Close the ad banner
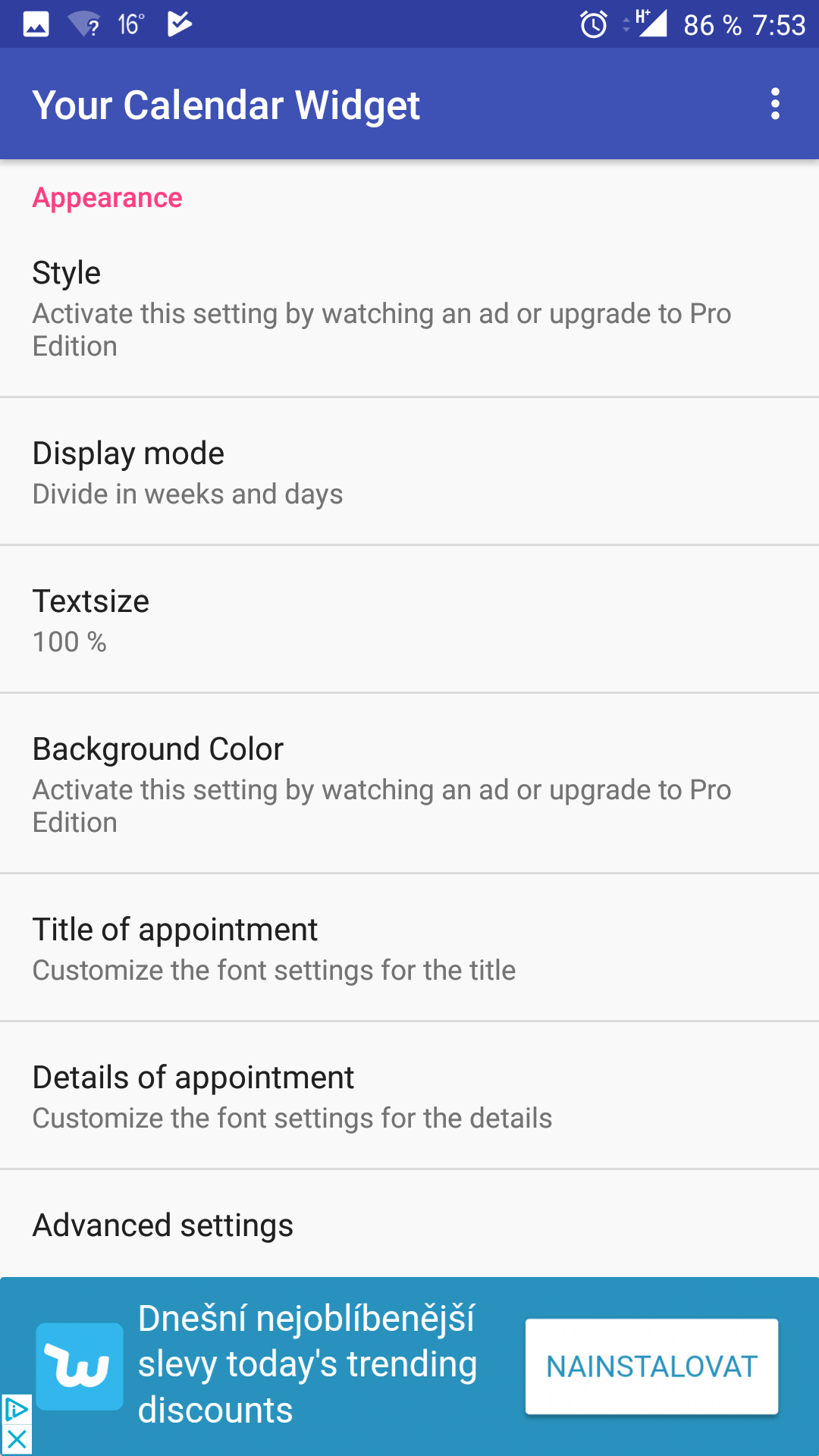The image size is (819, 1456). tap(16, 1440)
